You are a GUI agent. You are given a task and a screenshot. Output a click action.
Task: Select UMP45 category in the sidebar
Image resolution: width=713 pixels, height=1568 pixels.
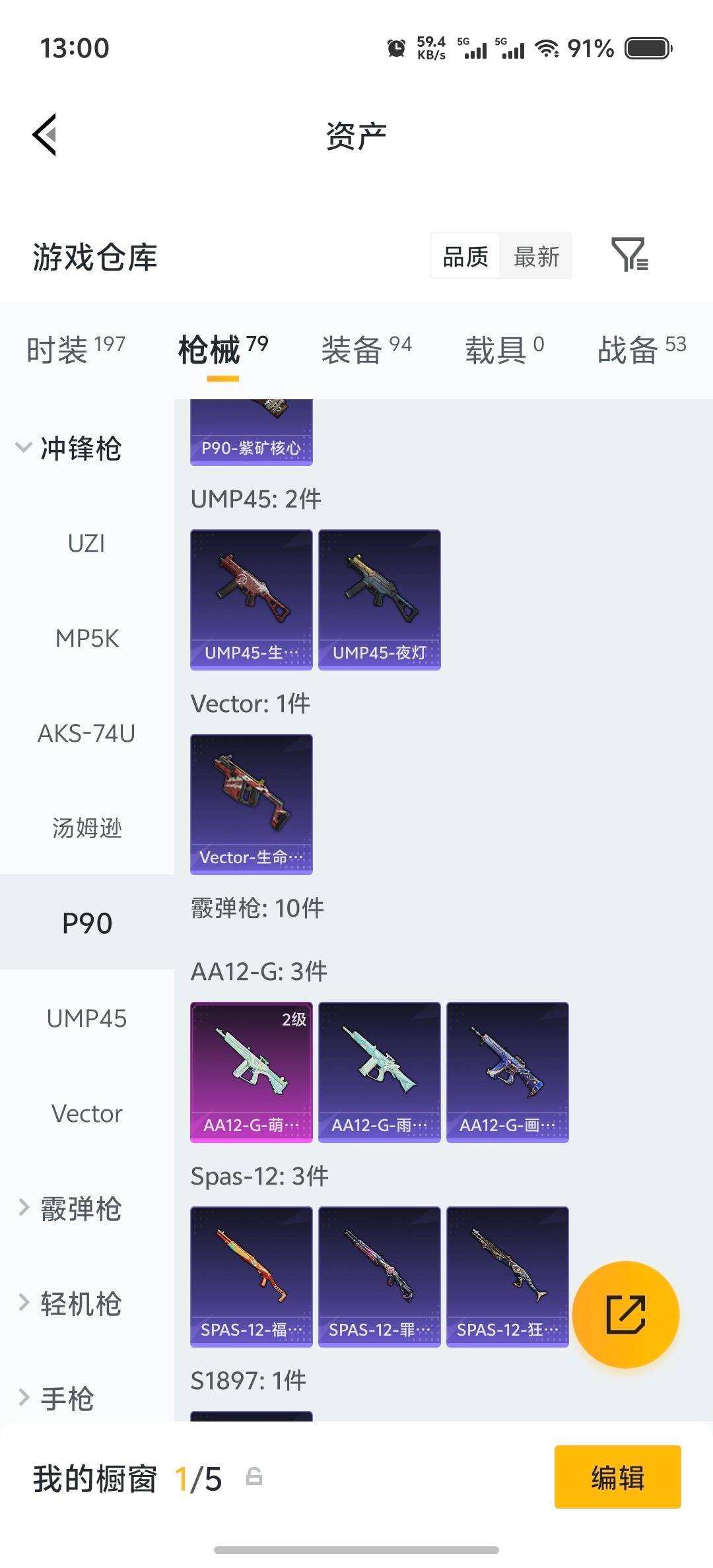pyautogui.click(x=86, y=1018)
